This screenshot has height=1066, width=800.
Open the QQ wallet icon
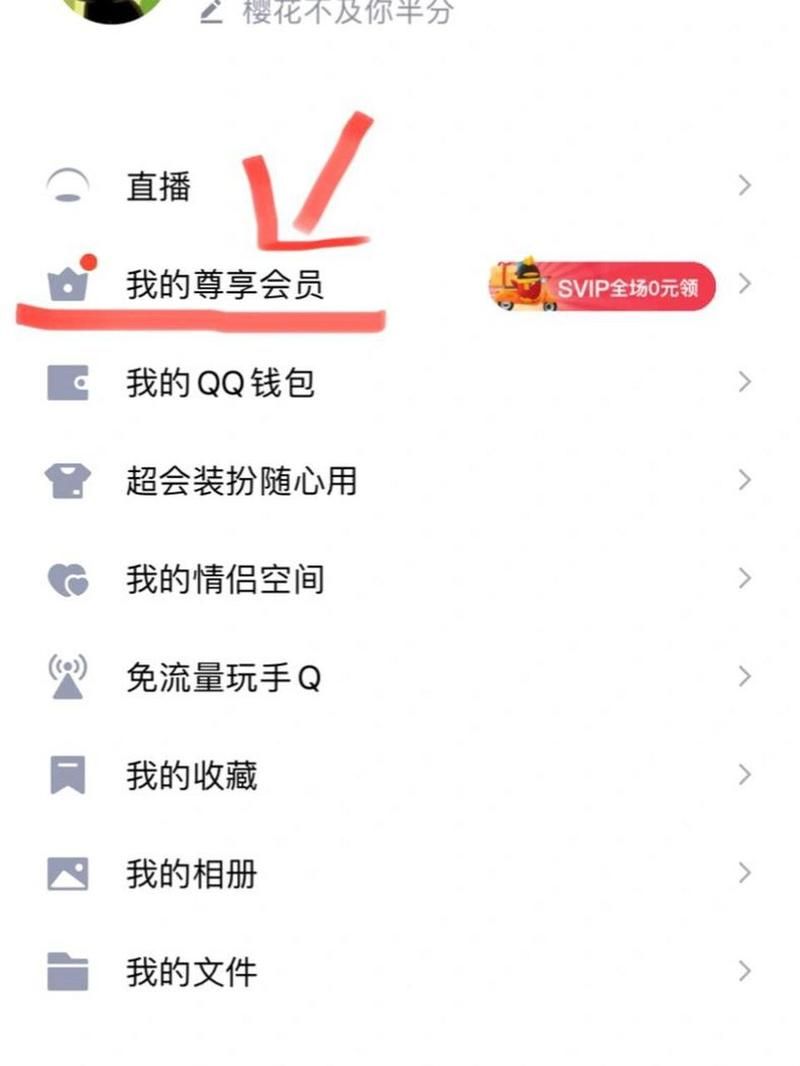(x=66, y=381)
